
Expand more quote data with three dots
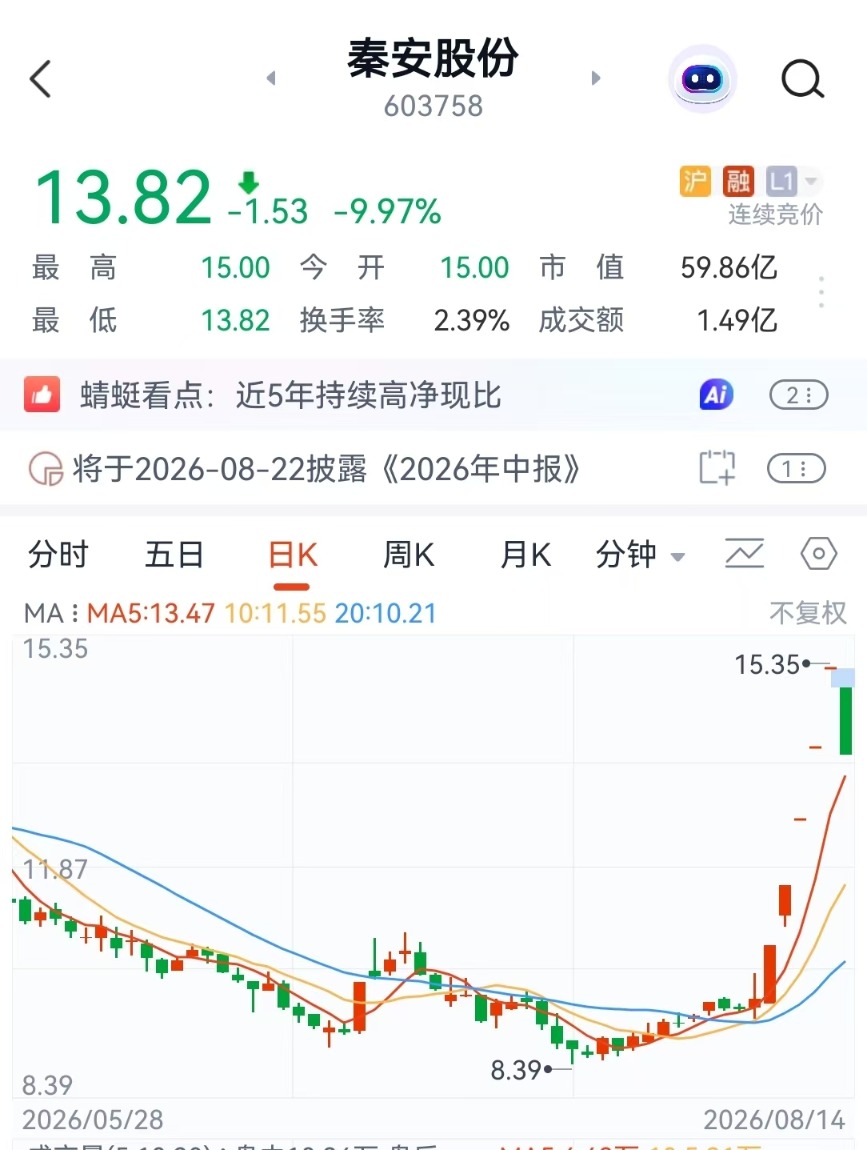point(821,292)
